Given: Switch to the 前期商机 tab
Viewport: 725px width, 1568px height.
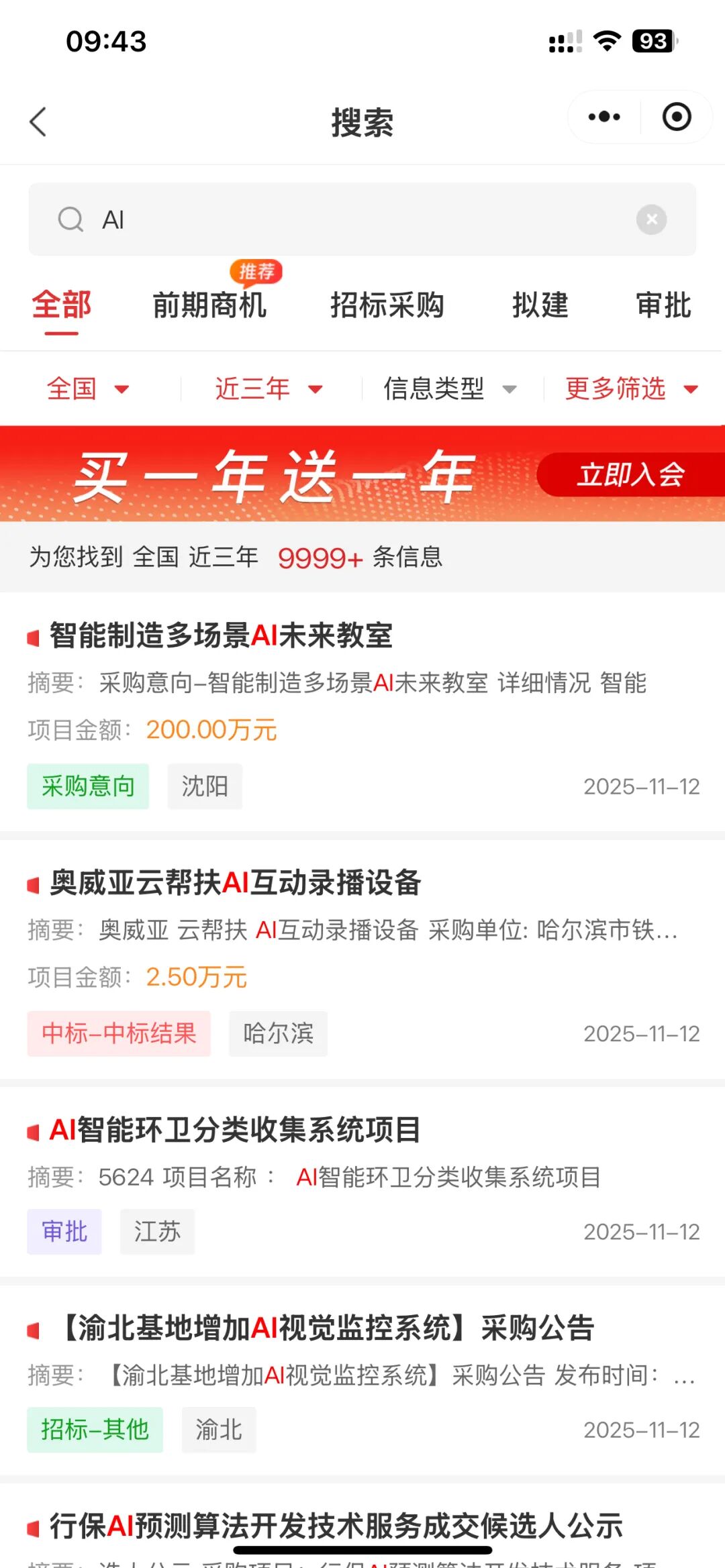Looking at the screenshot, I should [x=209, y=305].
